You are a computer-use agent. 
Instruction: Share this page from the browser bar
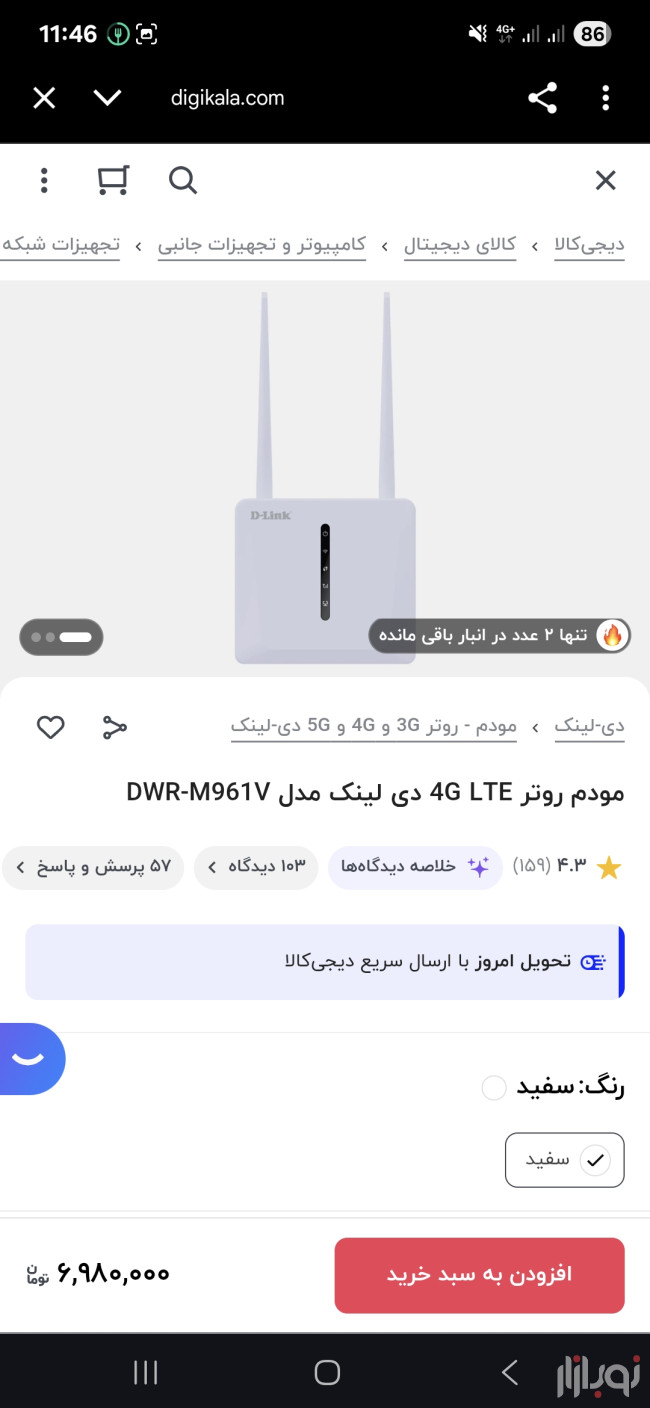pos(542,98)
